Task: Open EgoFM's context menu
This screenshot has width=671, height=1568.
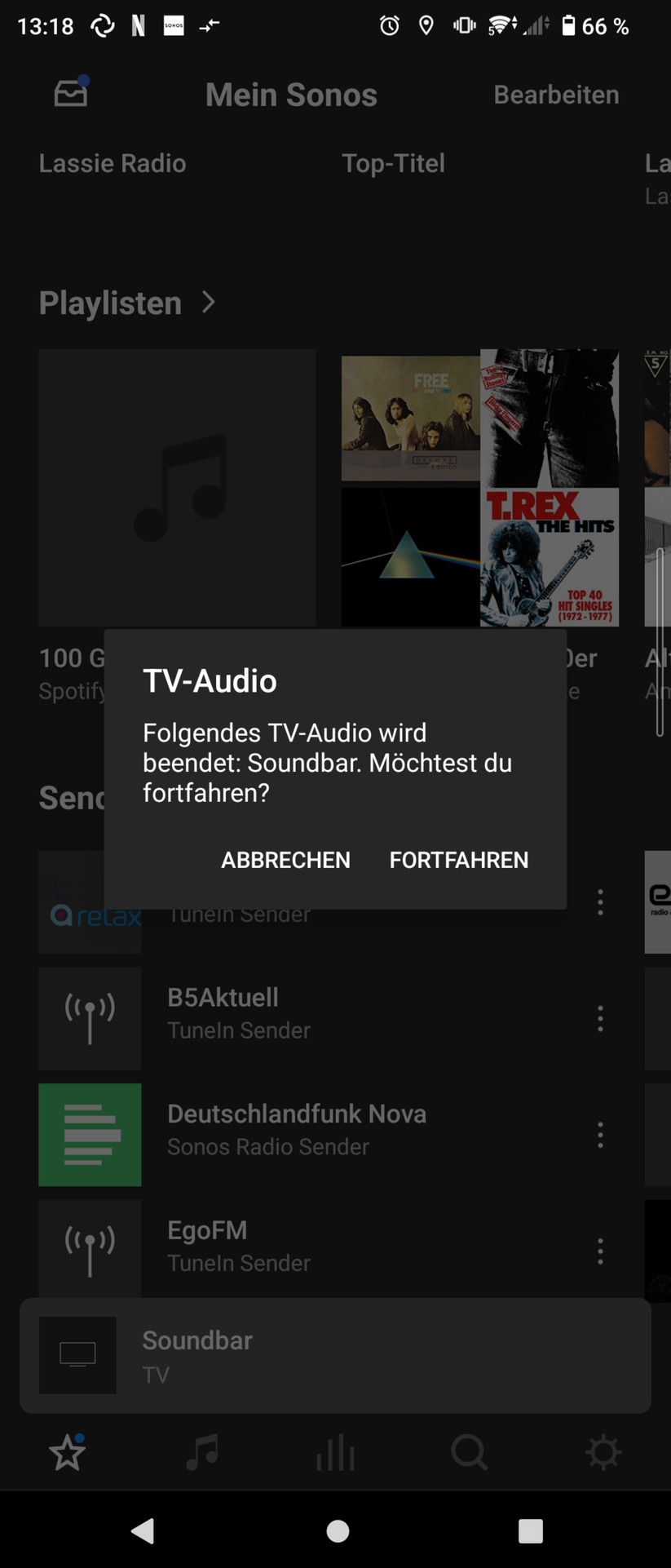Action: (600, 1251)
